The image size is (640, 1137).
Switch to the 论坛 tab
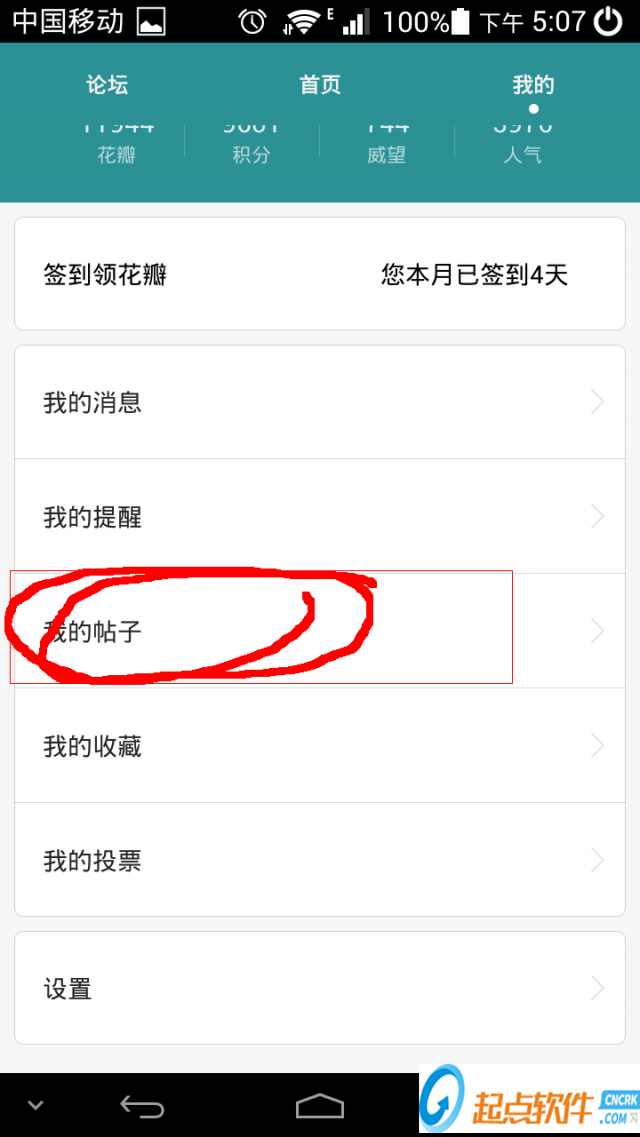(x=107, y=86)
